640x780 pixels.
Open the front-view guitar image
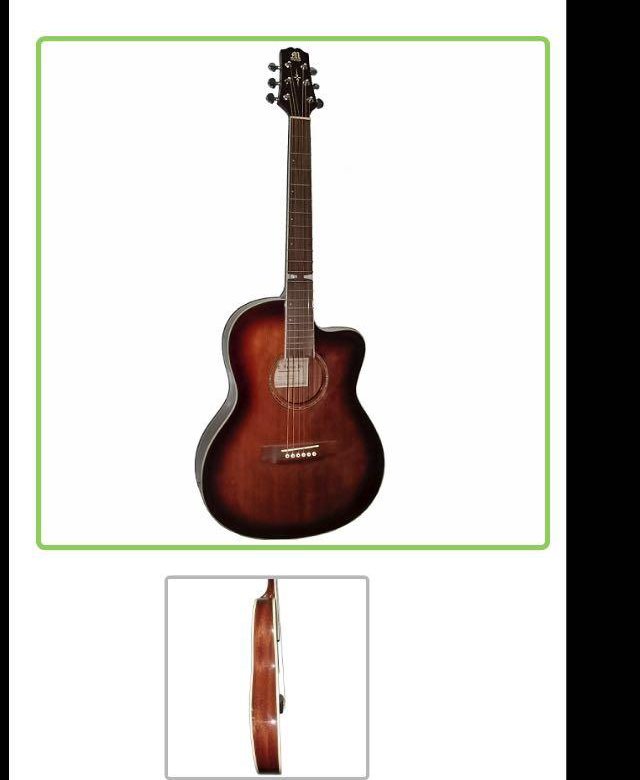[x=292, y=293]
